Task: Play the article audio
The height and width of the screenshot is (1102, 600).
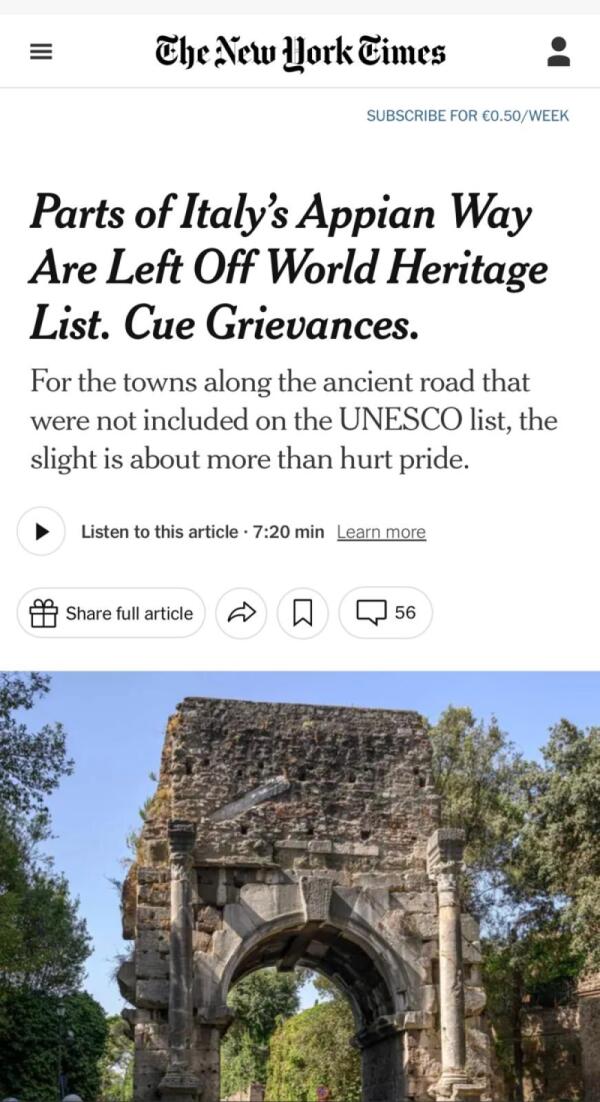Action: (41, 532)
